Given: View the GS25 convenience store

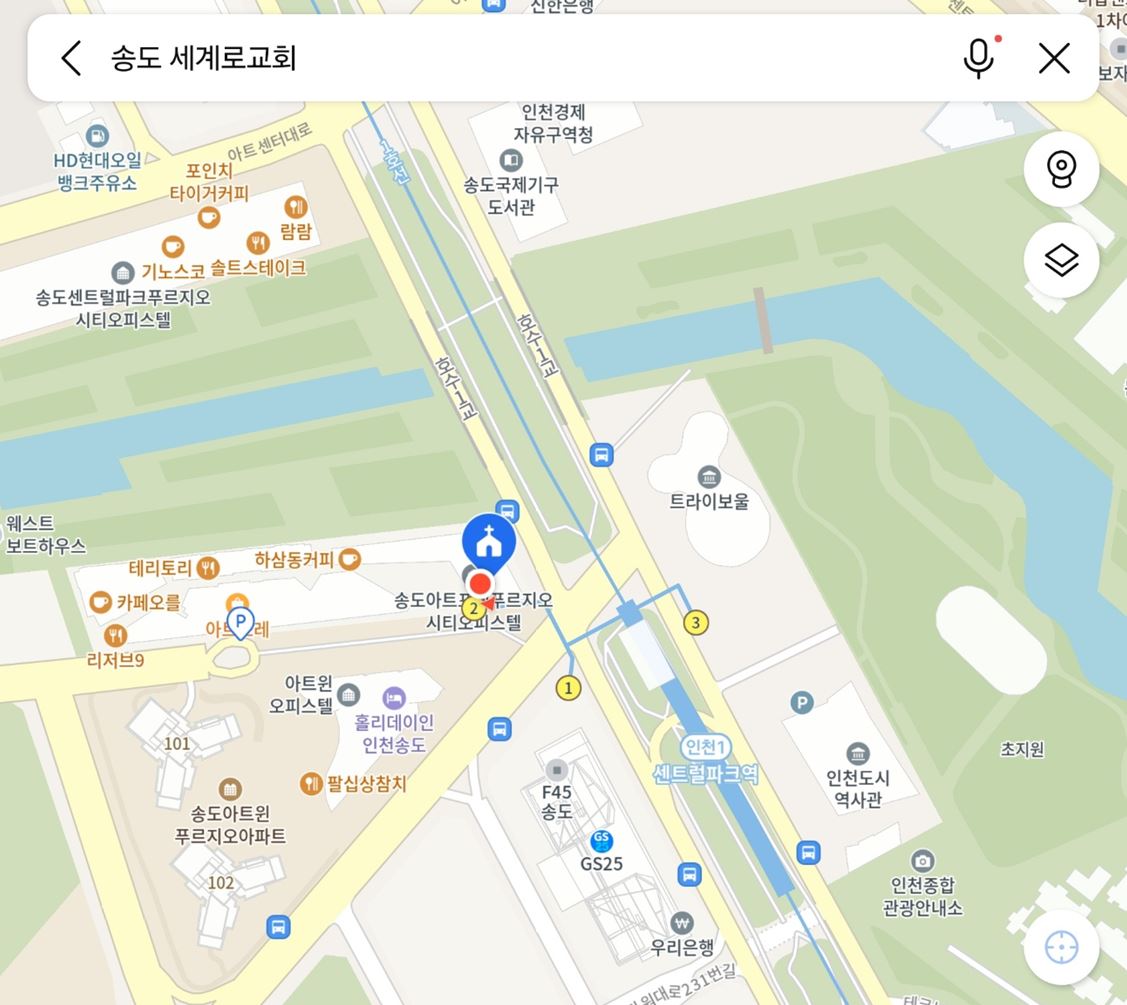Looking at the screenshot, I should coord(601,842).
